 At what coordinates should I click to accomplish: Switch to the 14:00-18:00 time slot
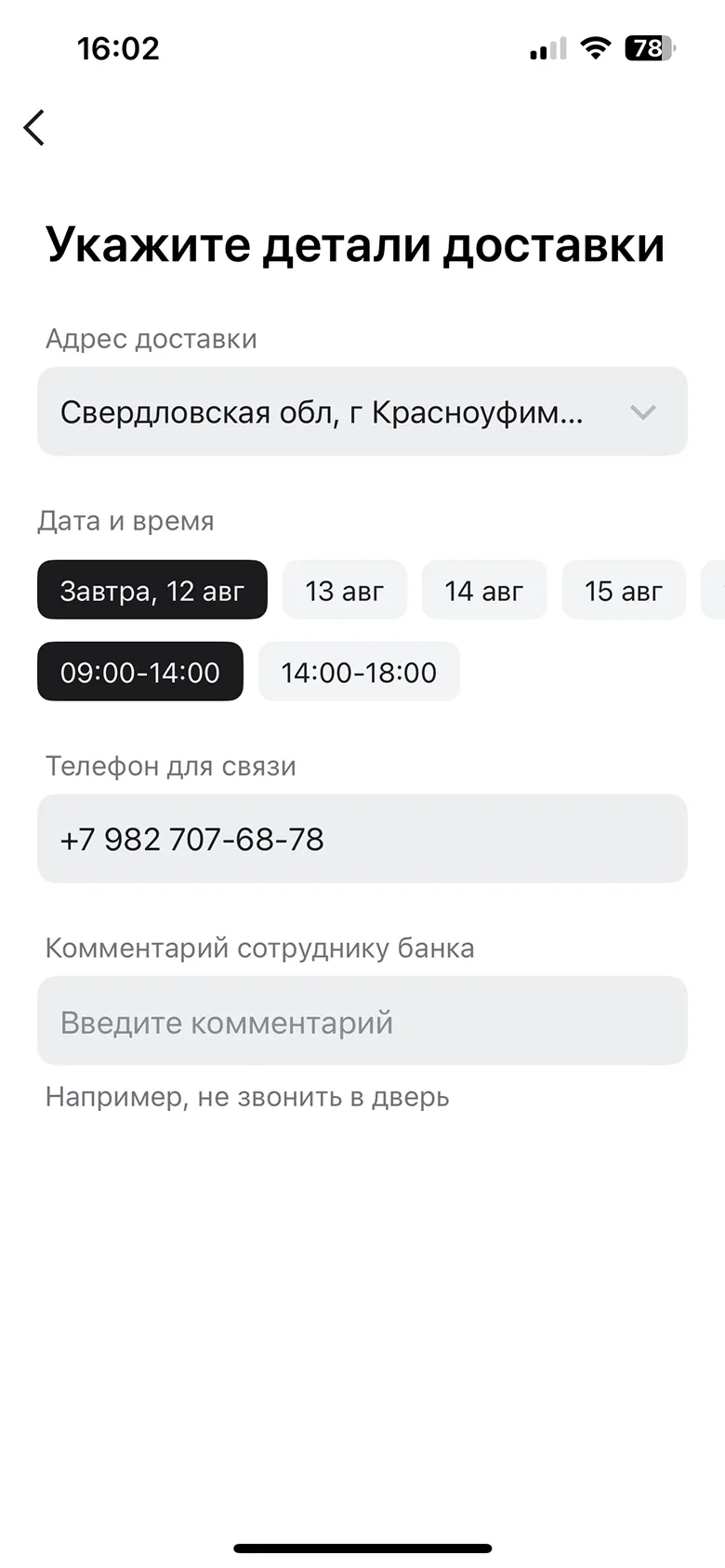(359, 672)
